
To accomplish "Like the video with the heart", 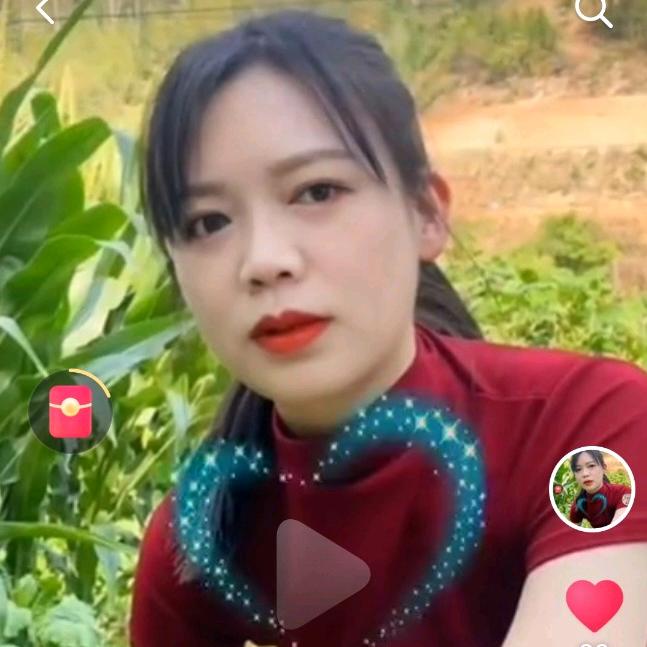I will 594,605.
